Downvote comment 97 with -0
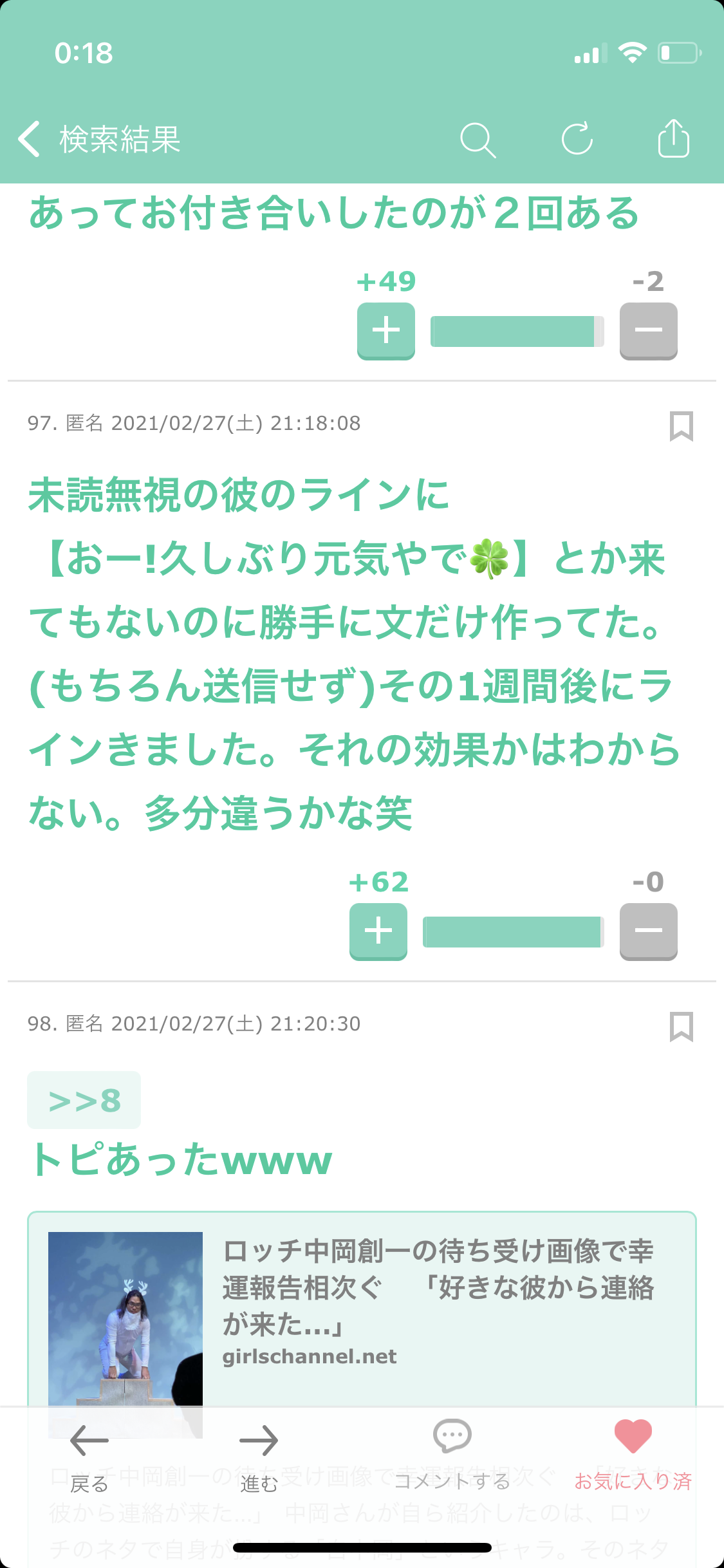Screen dimensions: 724x1568 tap(649, 931)
